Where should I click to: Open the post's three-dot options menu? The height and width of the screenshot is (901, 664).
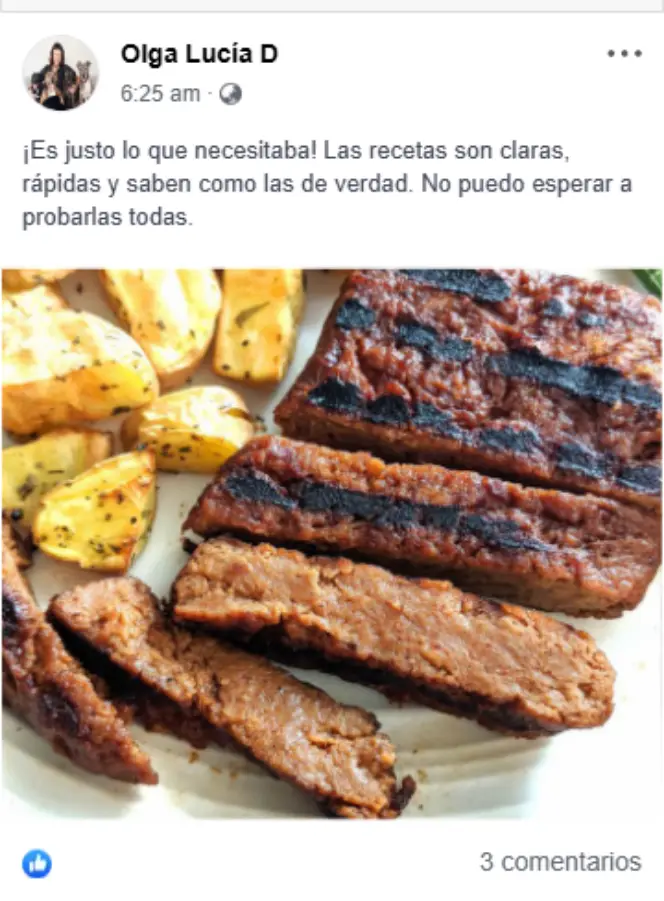(x=624, y=54)
